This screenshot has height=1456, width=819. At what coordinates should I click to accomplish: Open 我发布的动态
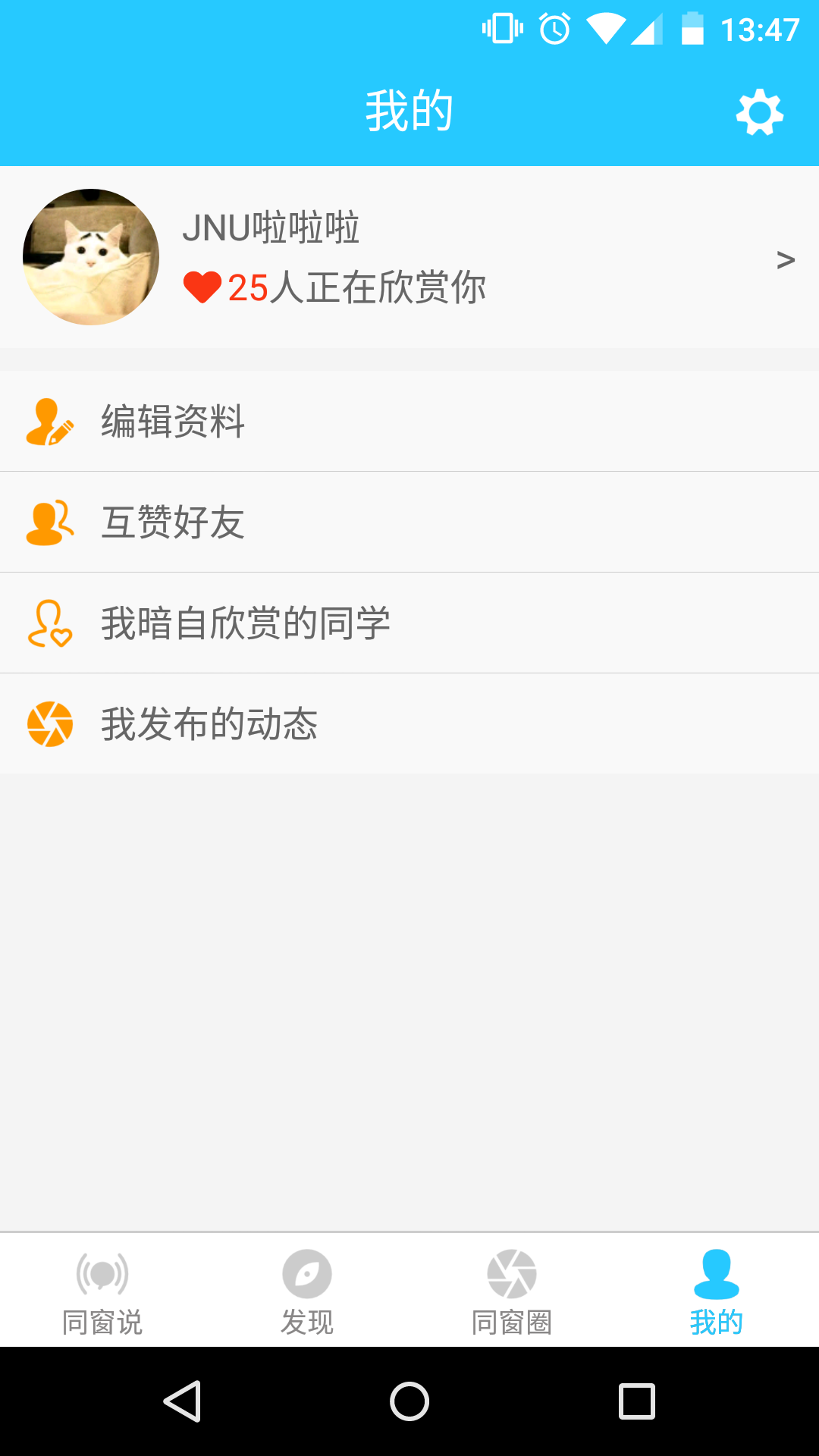click(x=409, y=724)
